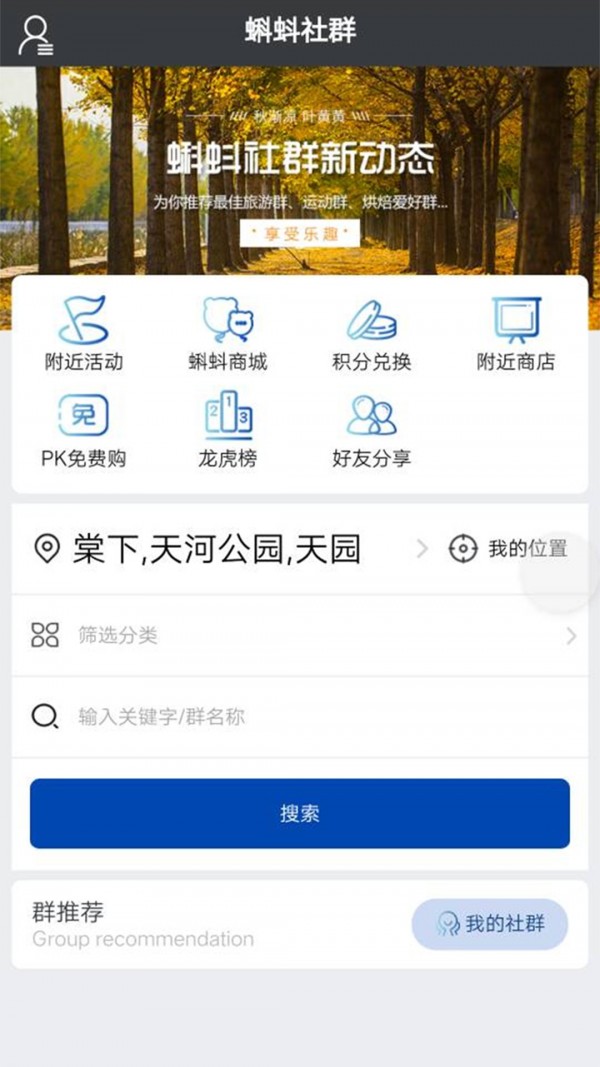Focus the 输入关键字/群名称 keyword field

click(x=300, y=716)
